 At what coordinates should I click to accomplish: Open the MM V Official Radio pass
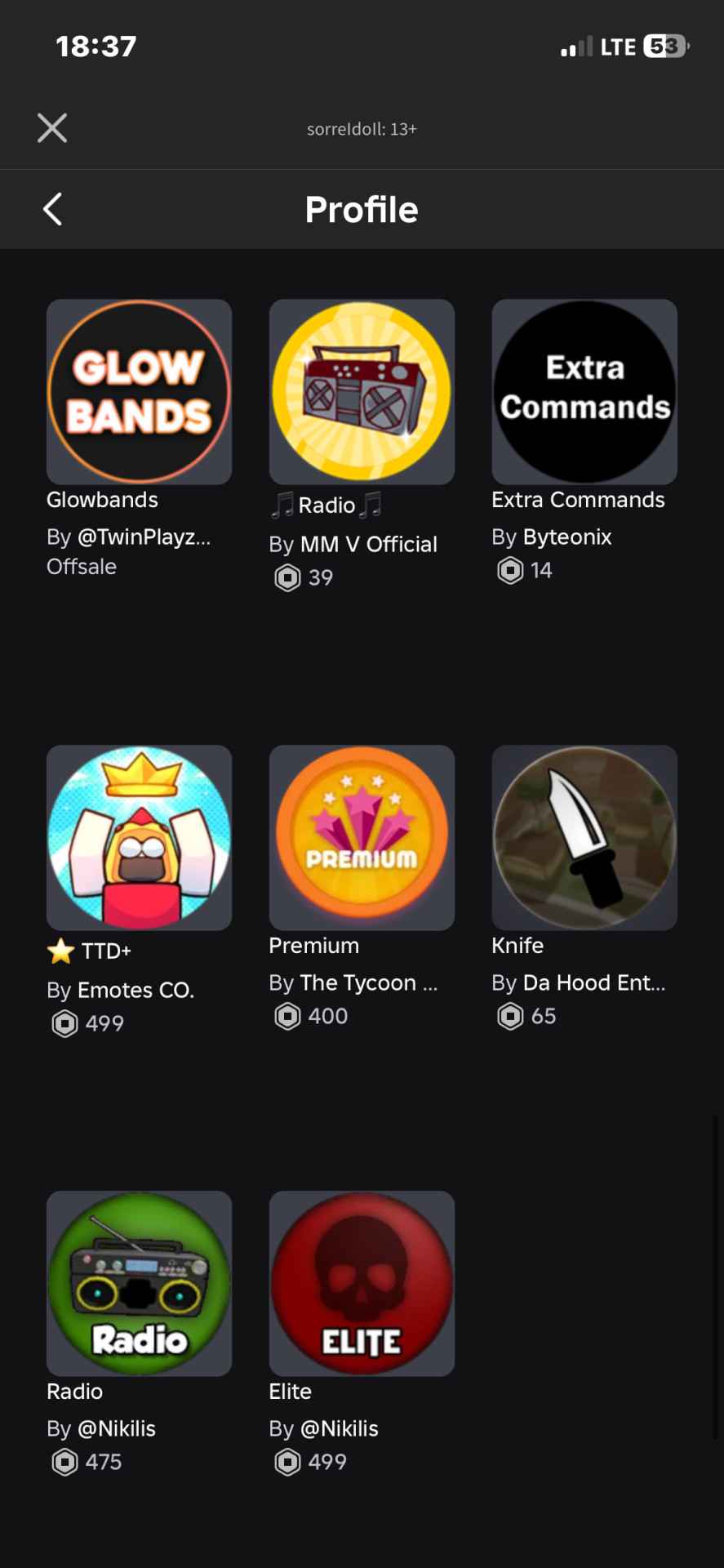tap(362, 392)
